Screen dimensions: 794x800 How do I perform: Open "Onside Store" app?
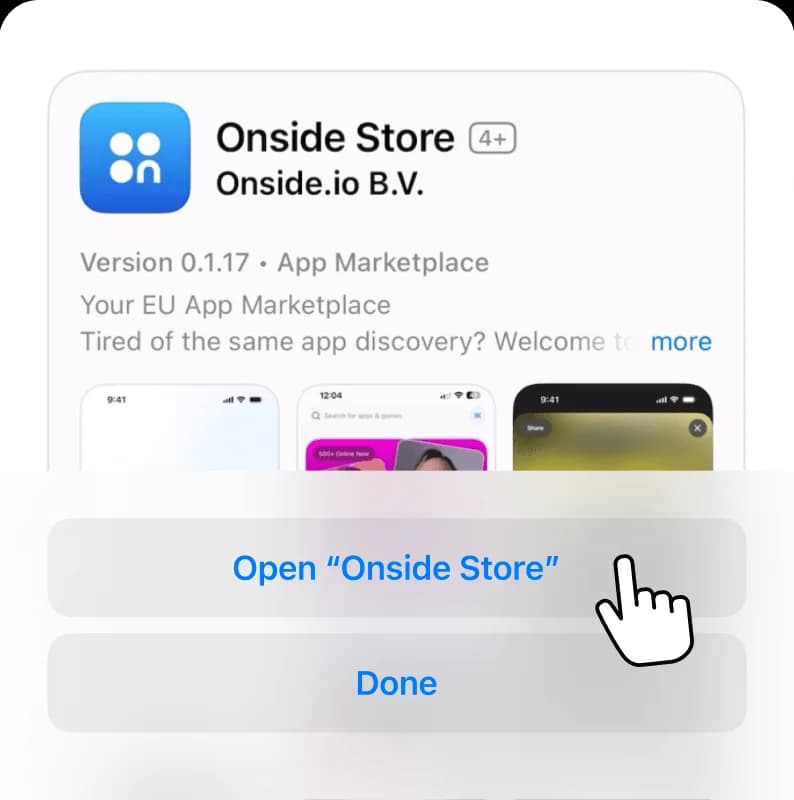[396, 568]
